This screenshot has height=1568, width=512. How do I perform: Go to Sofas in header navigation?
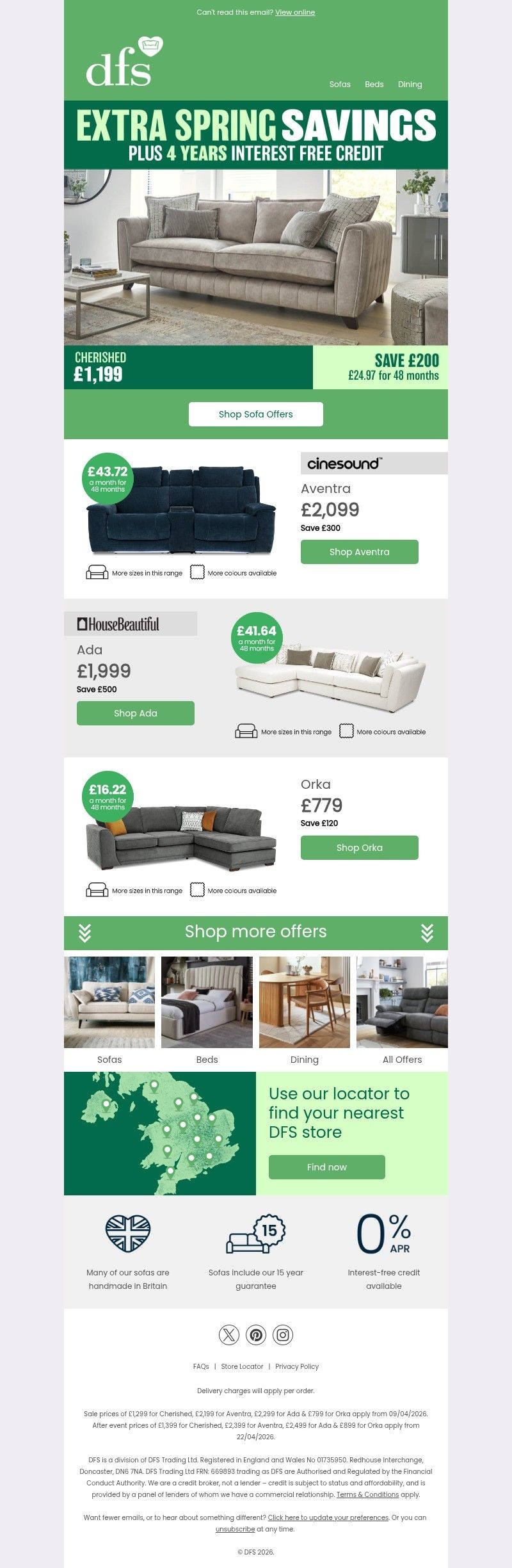coord(340,85)
